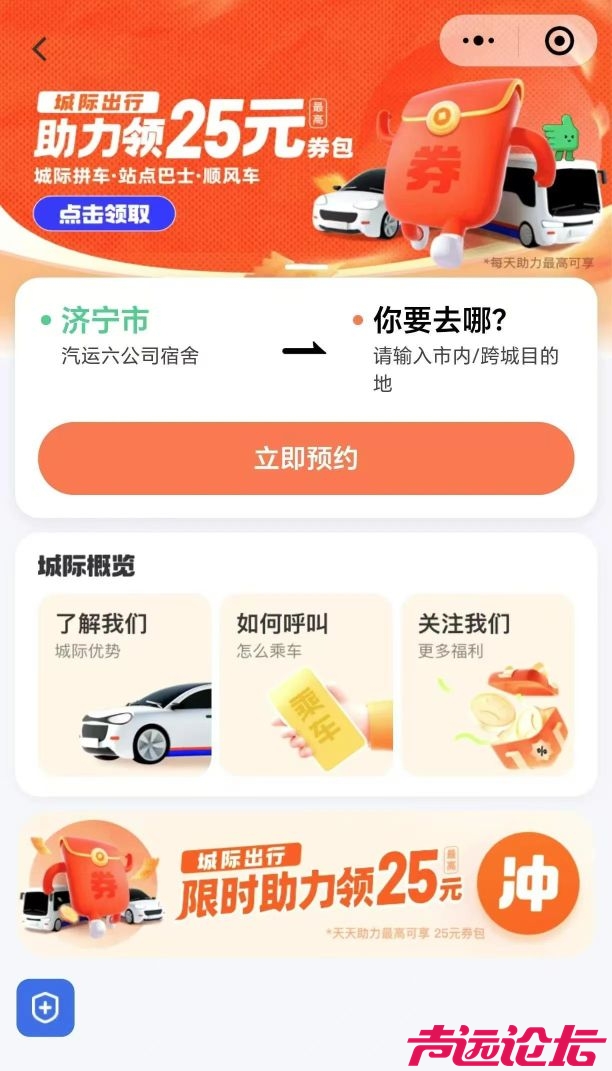Change the departure location 济宁市
Viewport: 612px width, 1071px height.
point(105,321)
